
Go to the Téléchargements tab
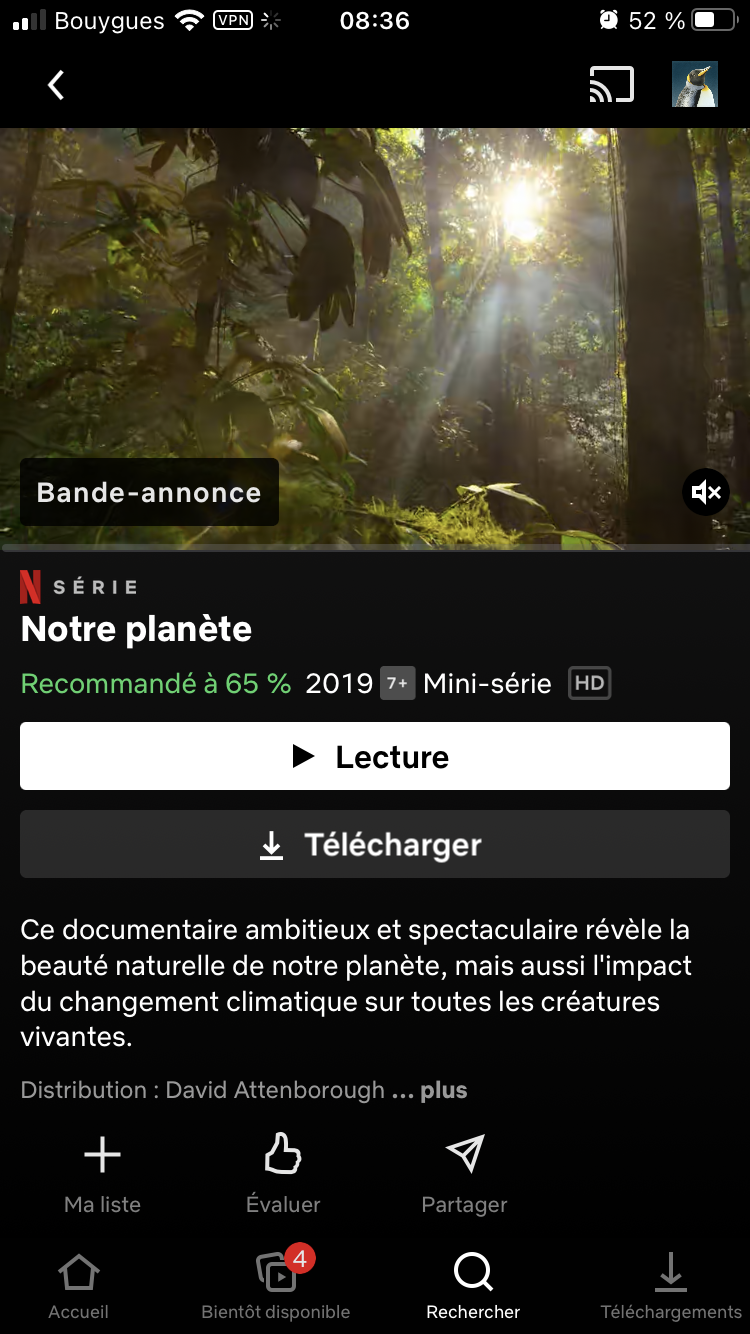click(671, 1286)
